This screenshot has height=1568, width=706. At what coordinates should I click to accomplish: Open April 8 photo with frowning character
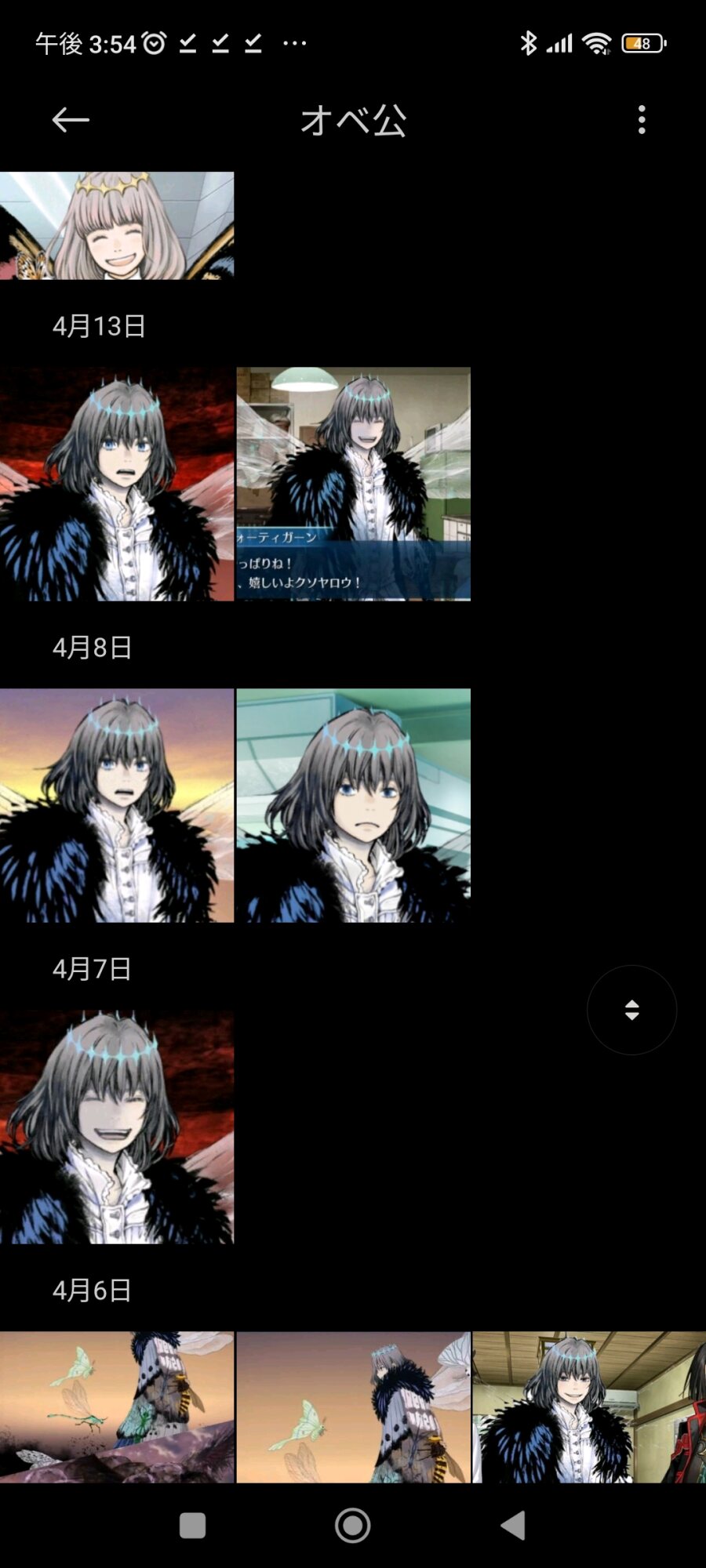pyautogui.click(x=353, y=805)
